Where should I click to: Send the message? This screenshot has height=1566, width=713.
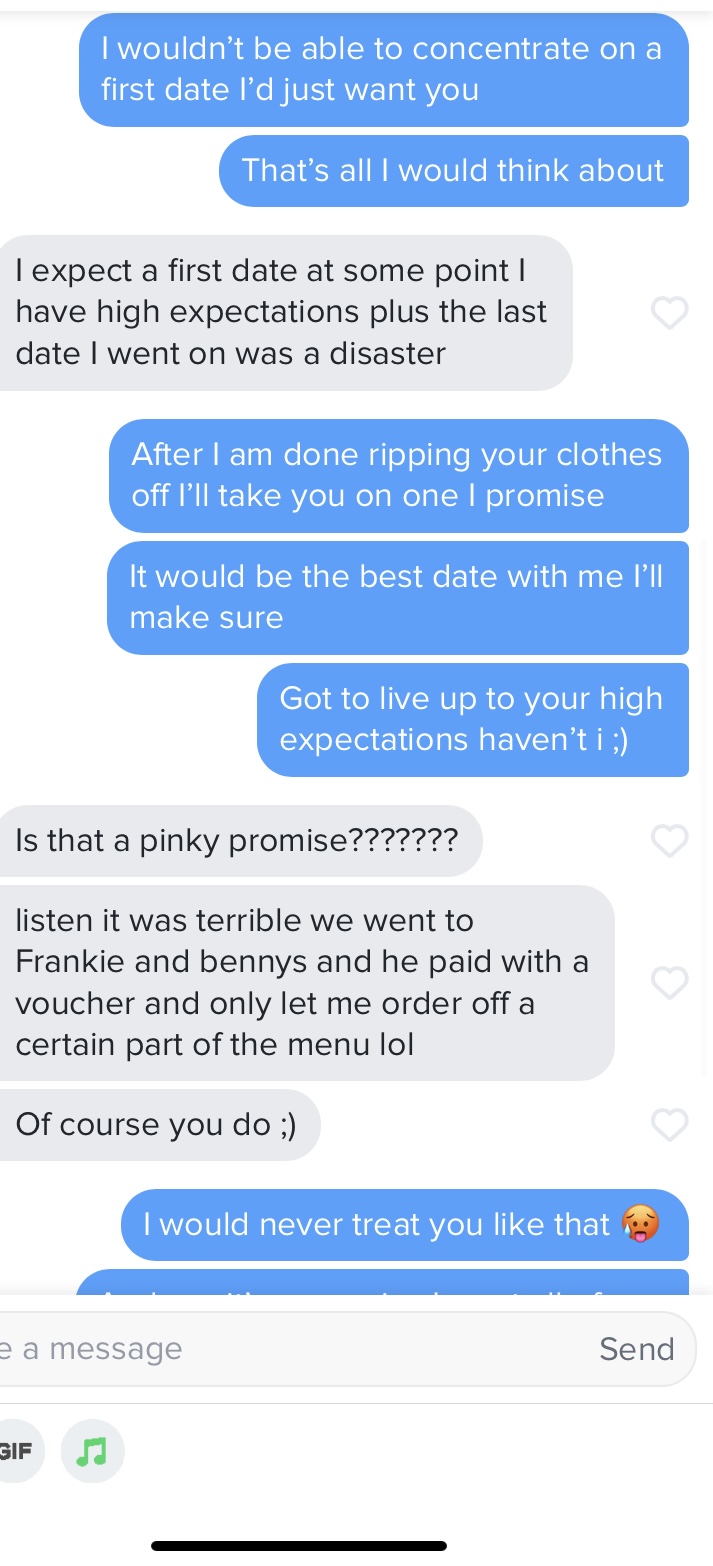636,1349
